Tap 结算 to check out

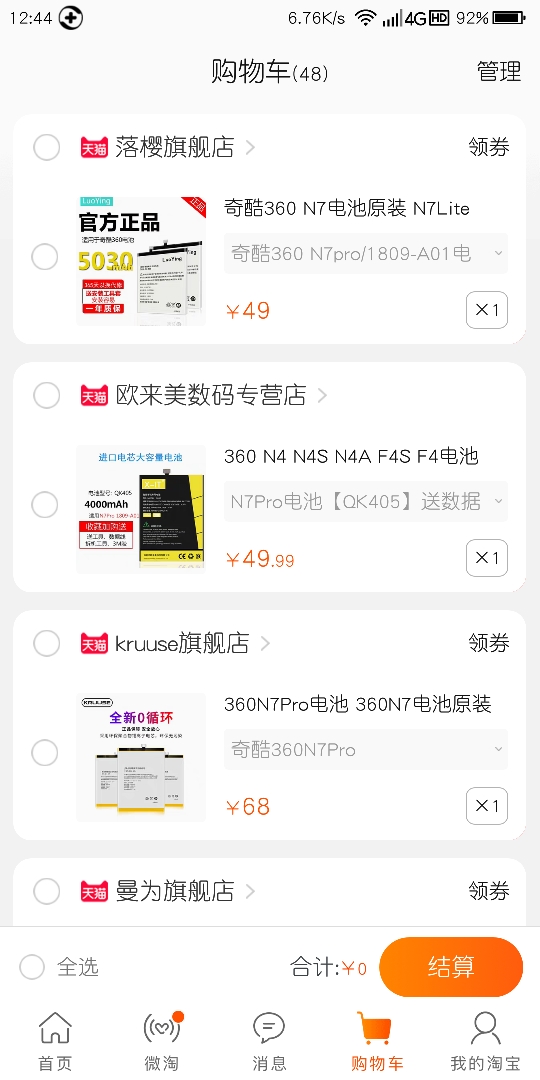click(x=451, y=967)
